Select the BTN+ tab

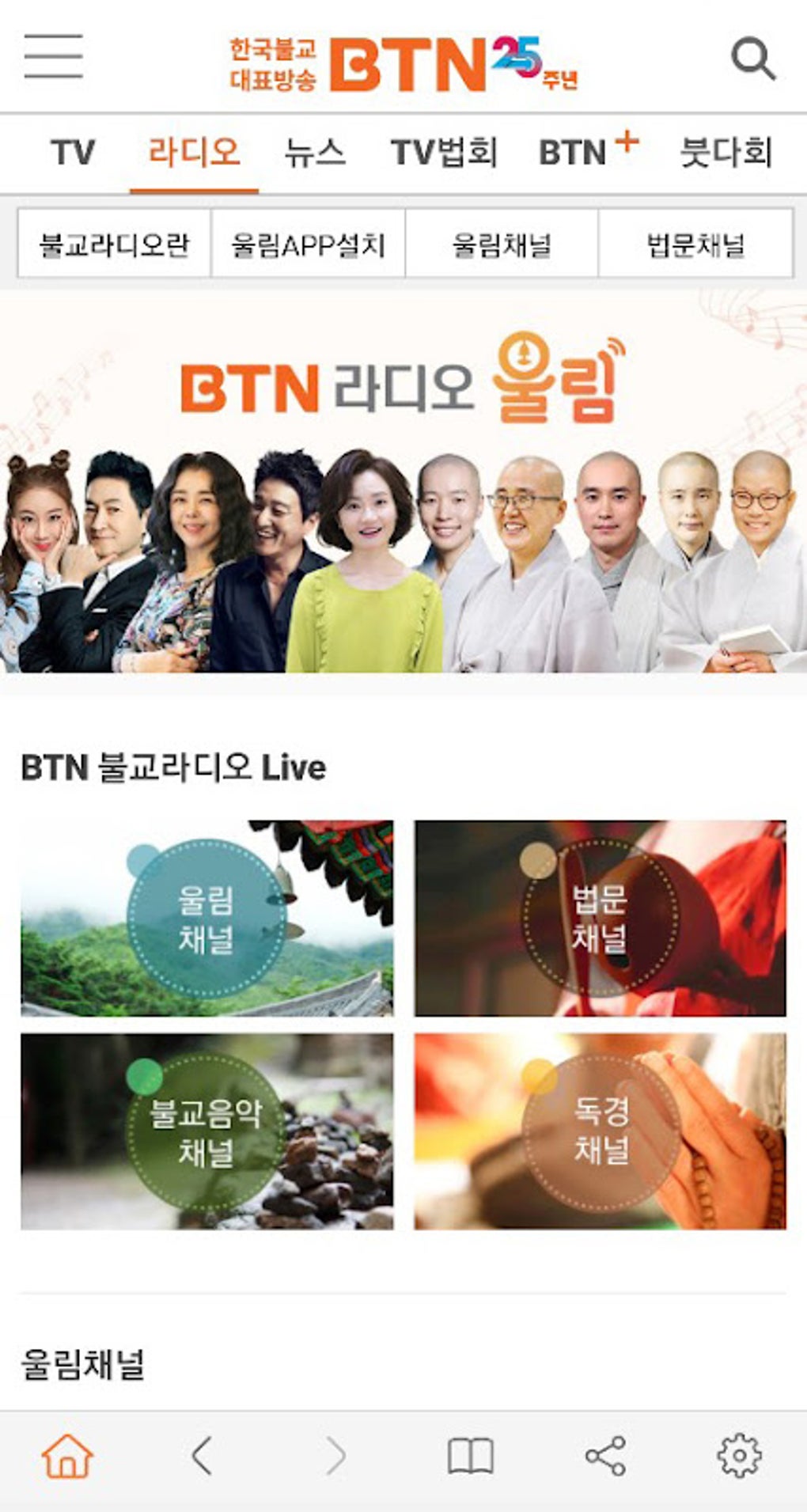[x=587, y=152]
